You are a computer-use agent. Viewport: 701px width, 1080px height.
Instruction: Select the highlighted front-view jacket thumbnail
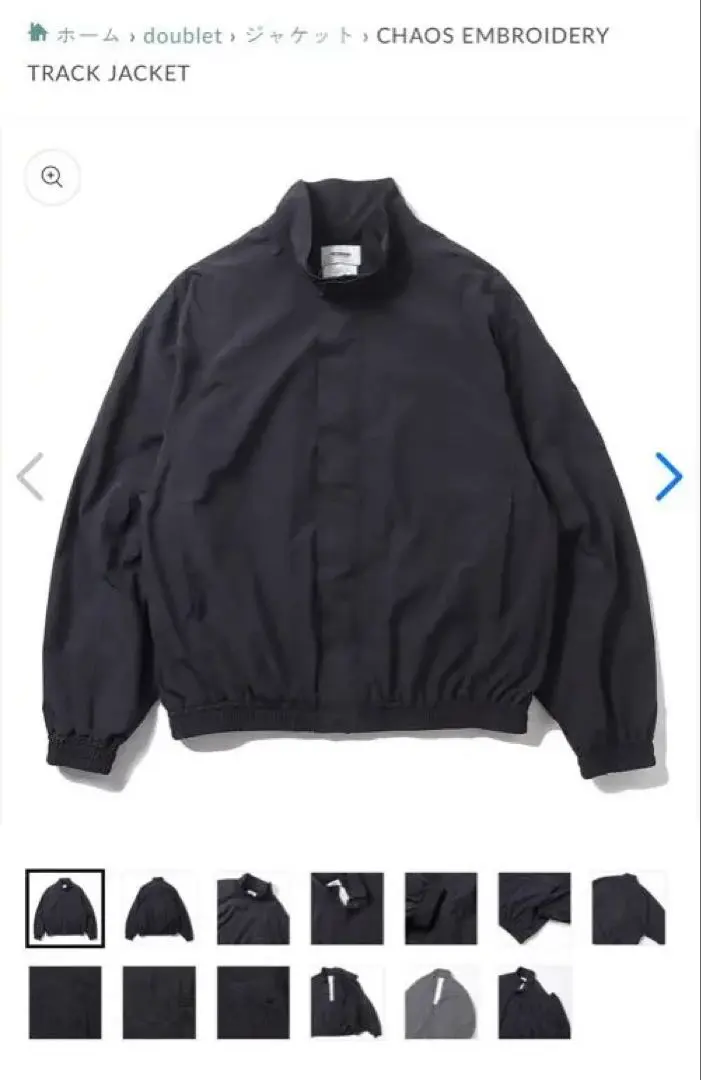[65, 908]
